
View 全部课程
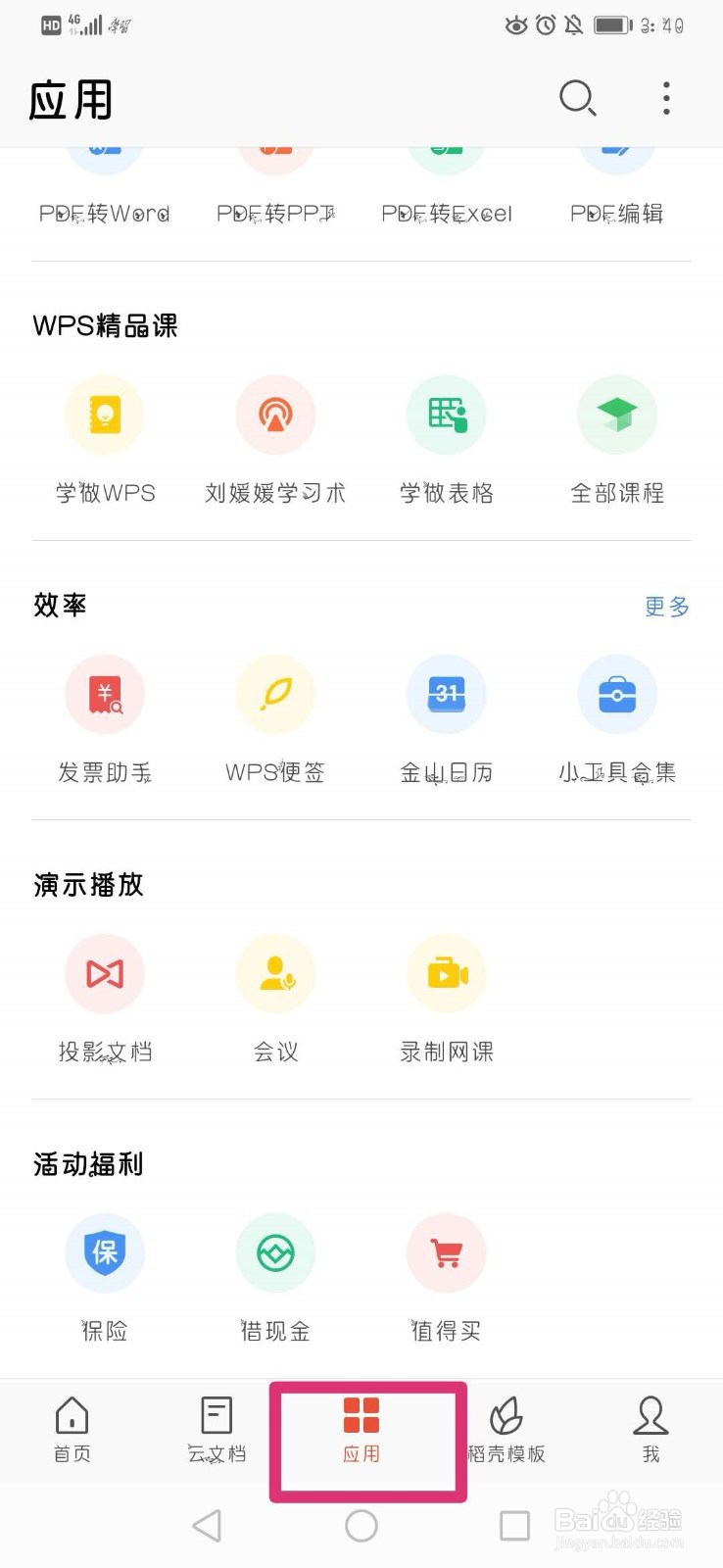(x=617, y=441)
